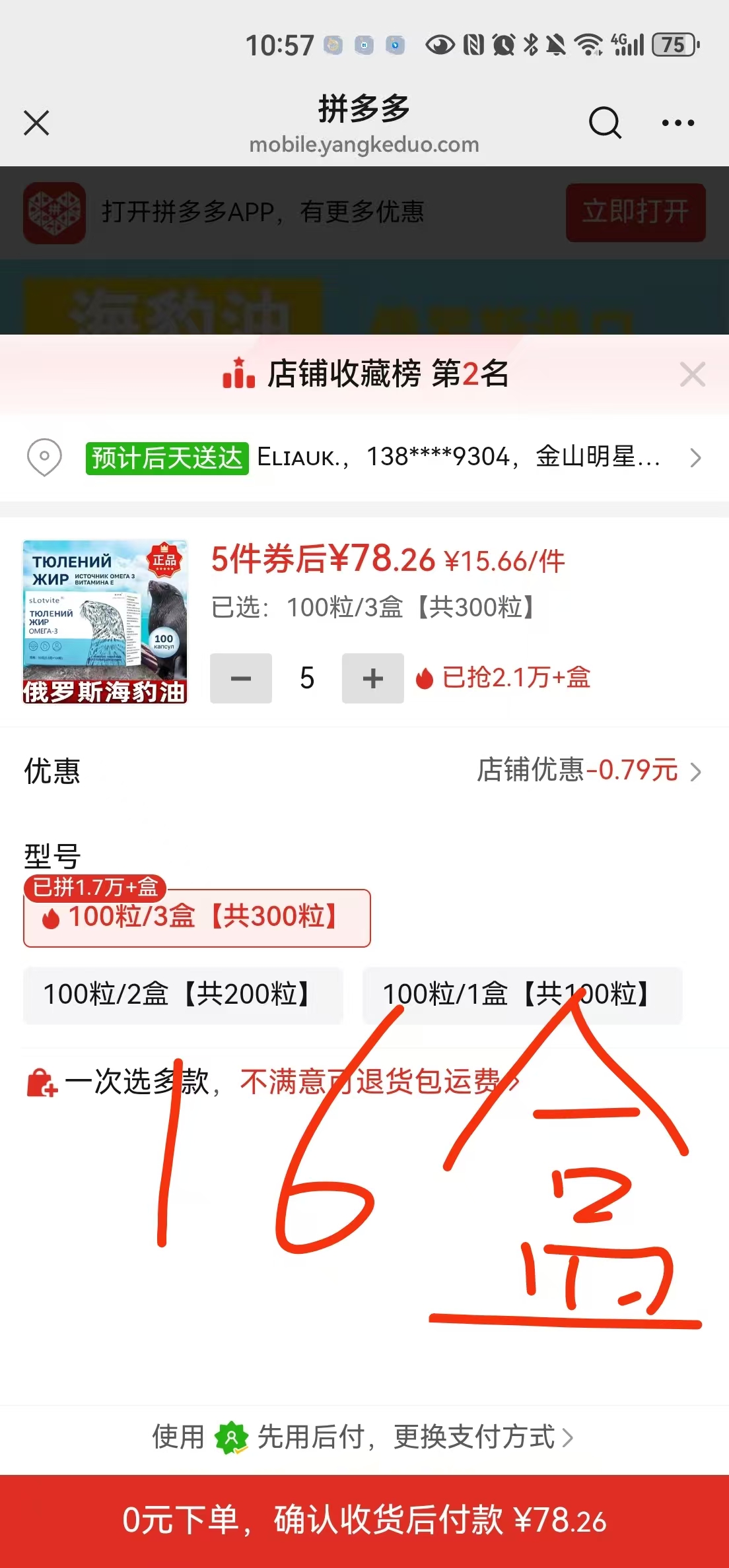The width and height of the screenshot is (729, 1568).
Task: Decrease quantity with the minus button
Action: point(241,678)
